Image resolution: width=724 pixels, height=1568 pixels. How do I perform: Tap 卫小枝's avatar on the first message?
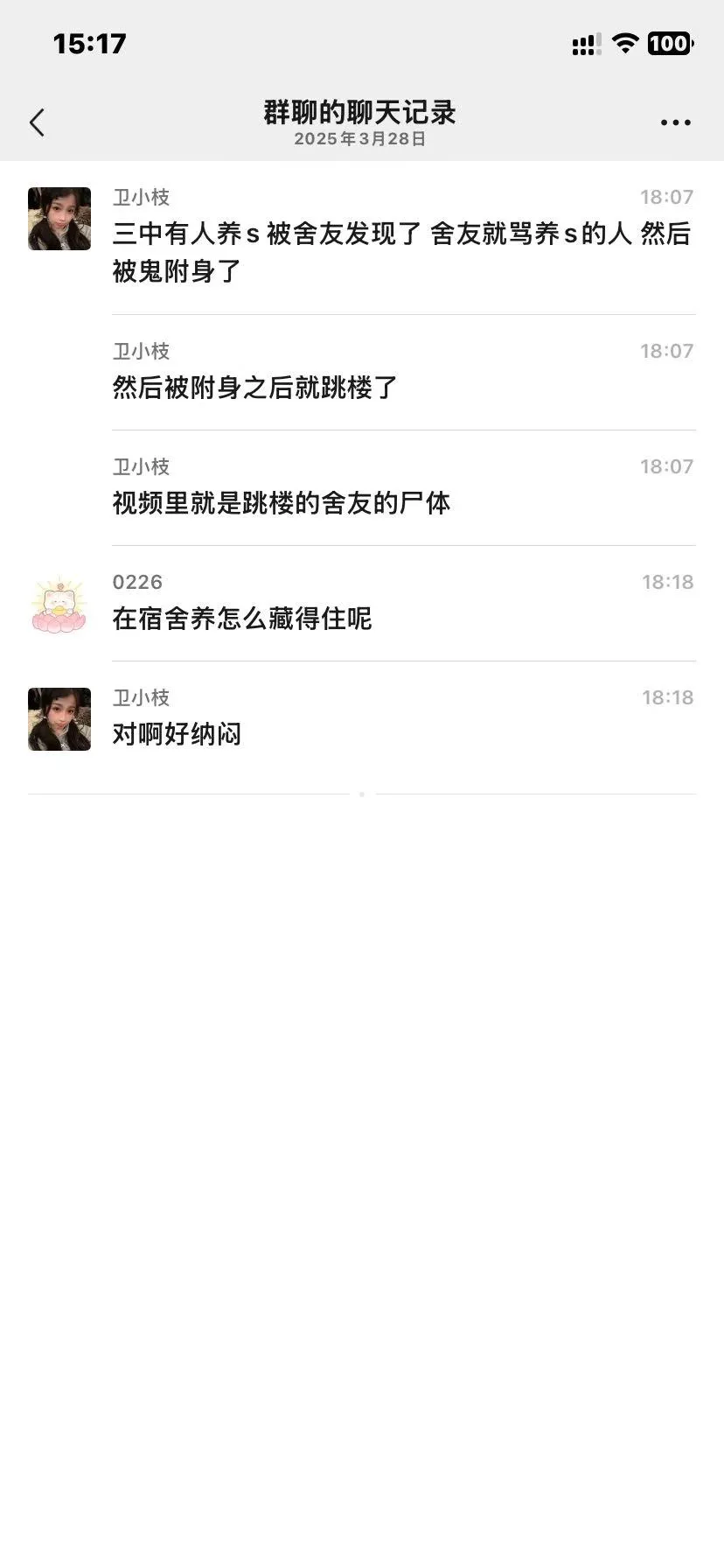tap(59, 219)
